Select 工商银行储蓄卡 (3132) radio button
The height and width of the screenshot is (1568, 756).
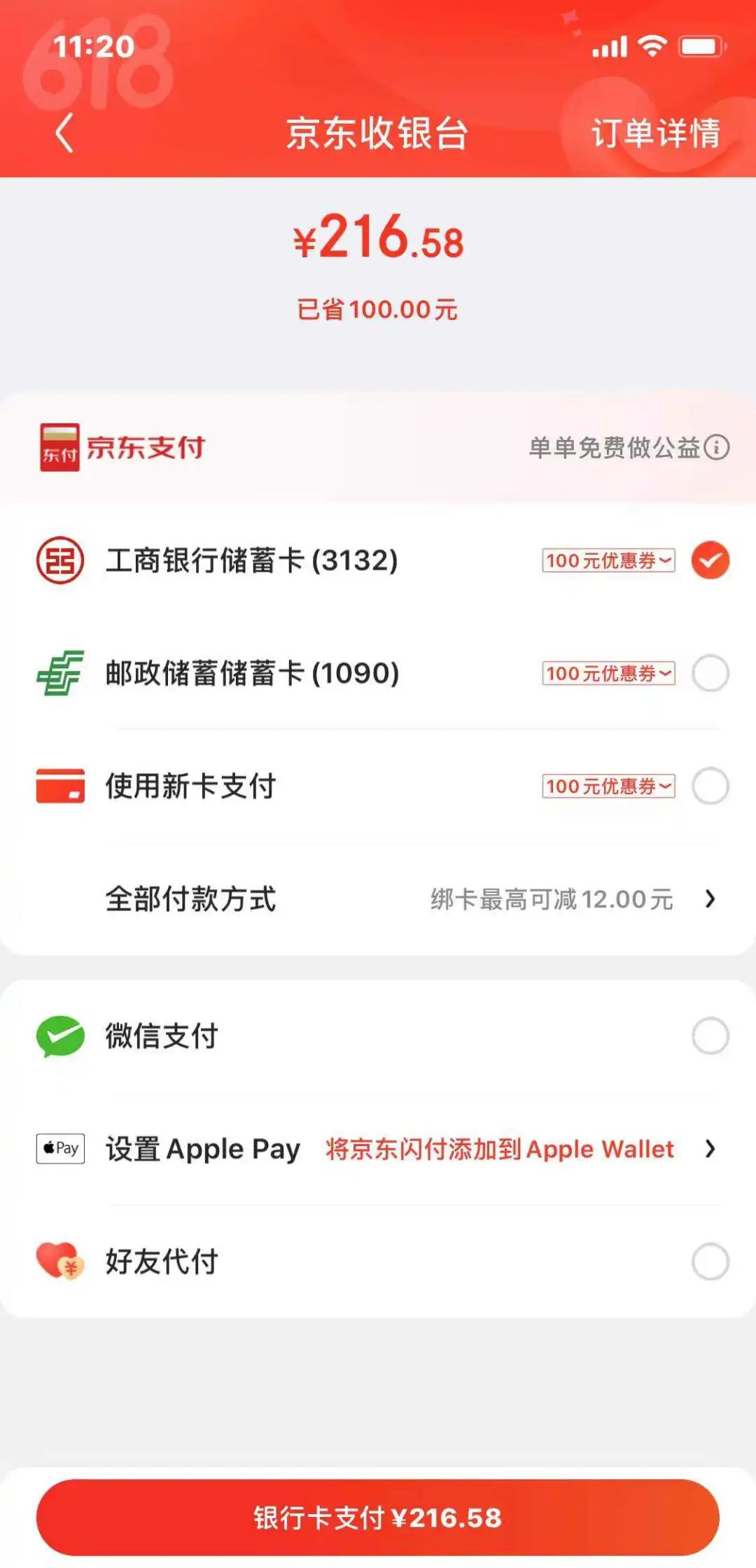710,560
